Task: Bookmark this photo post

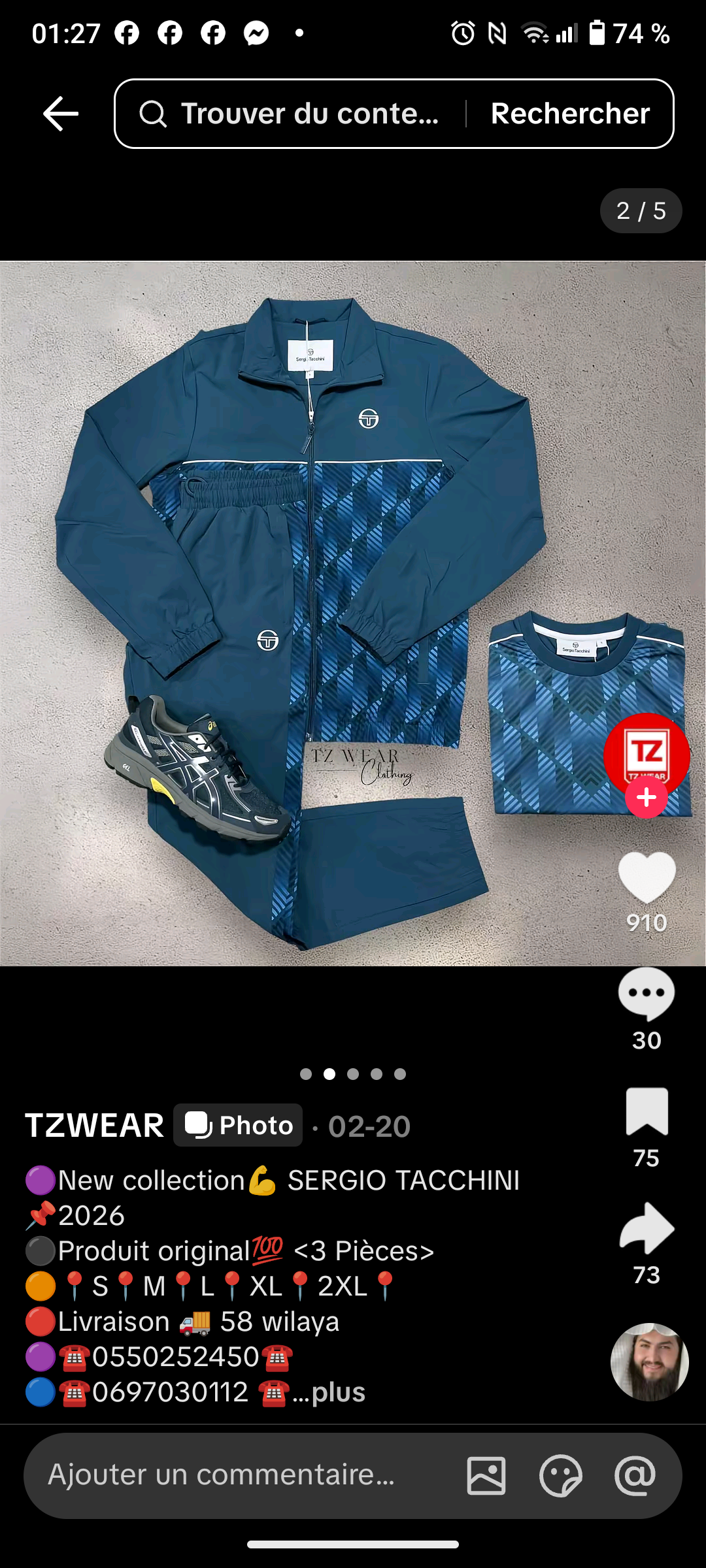Action: tap(646, 1111)
